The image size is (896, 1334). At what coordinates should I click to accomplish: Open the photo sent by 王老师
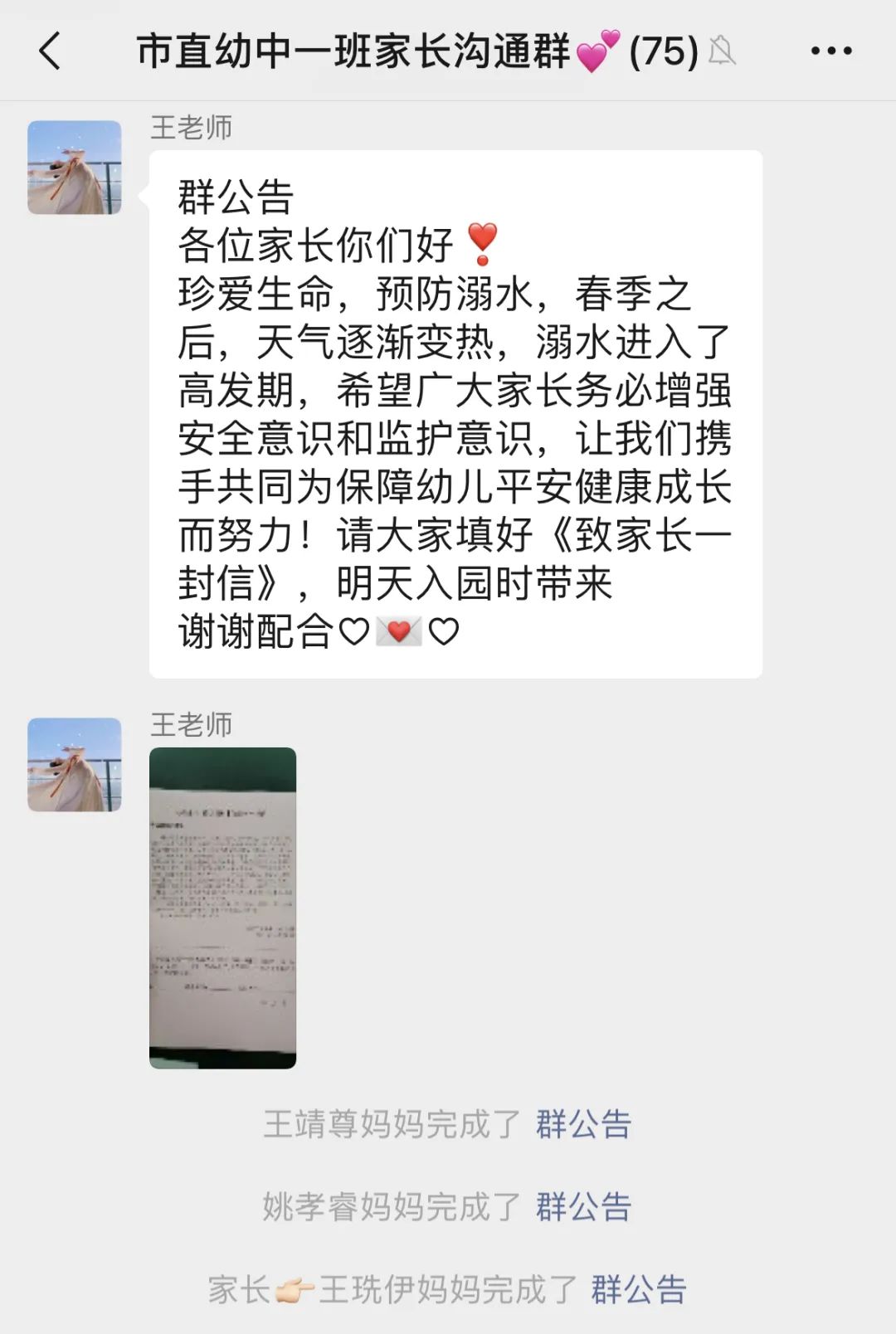click(222, 908)
